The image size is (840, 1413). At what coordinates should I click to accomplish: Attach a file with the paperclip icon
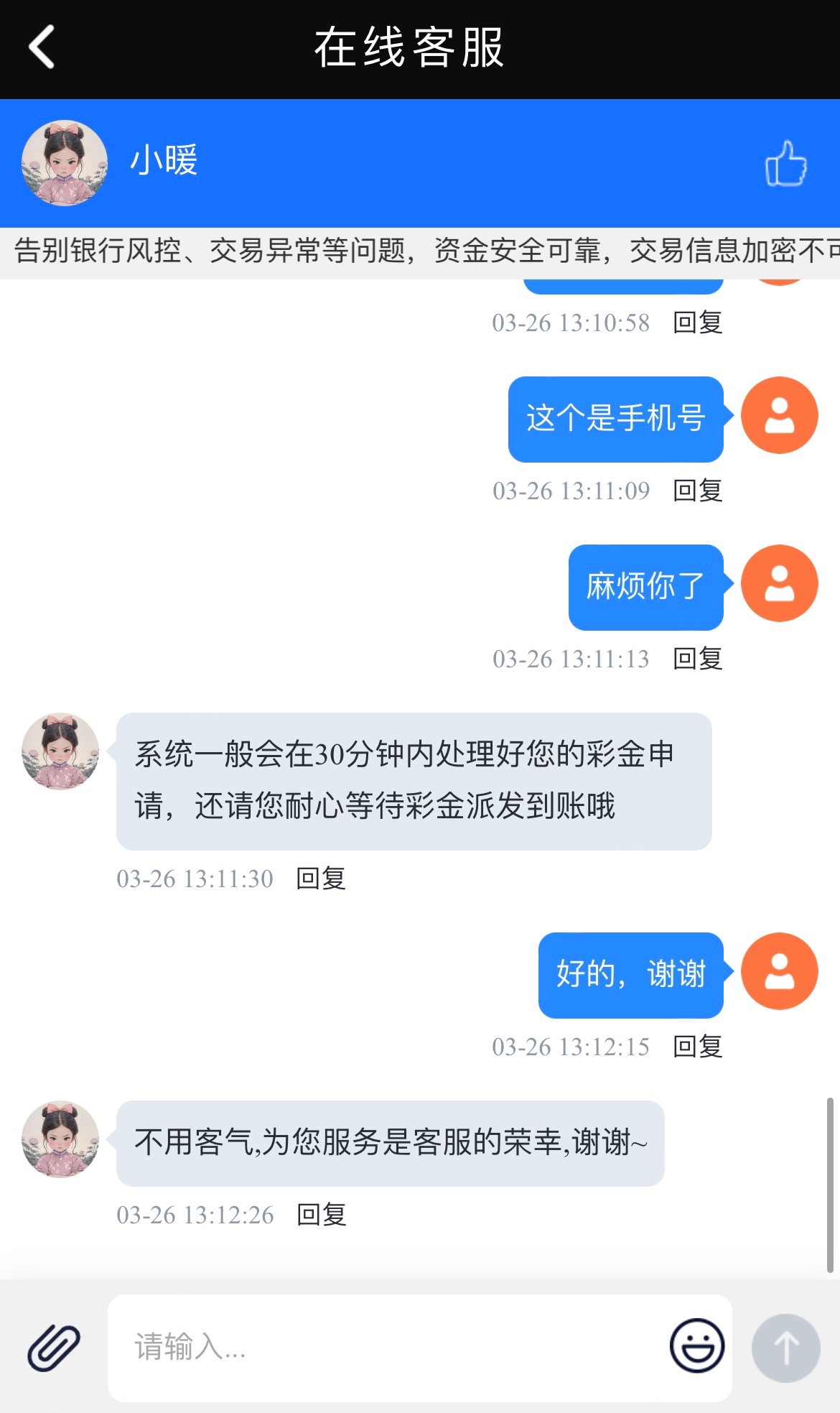coord(54,1348)
